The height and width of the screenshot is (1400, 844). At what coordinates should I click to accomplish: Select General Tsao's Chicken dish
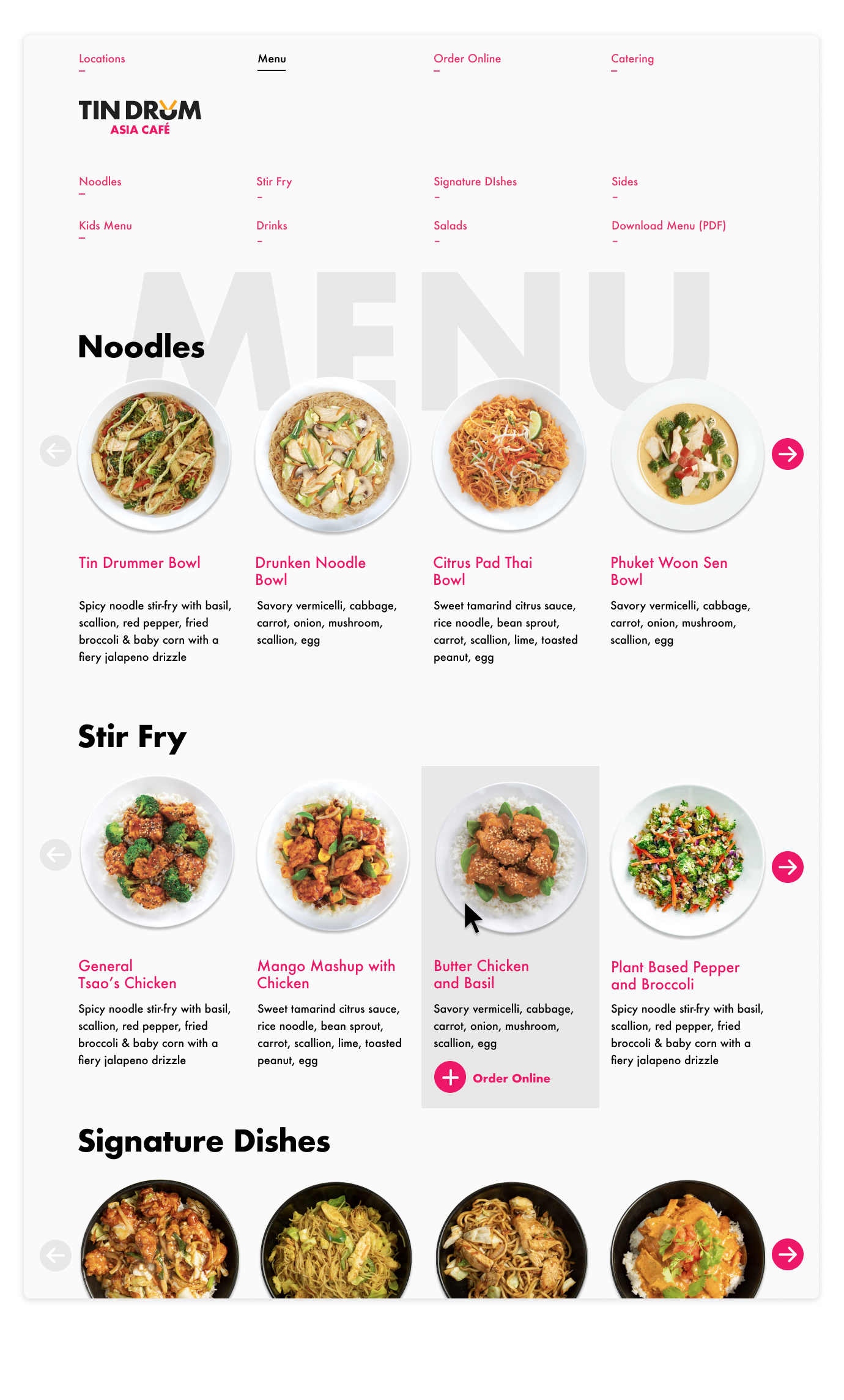127,974
